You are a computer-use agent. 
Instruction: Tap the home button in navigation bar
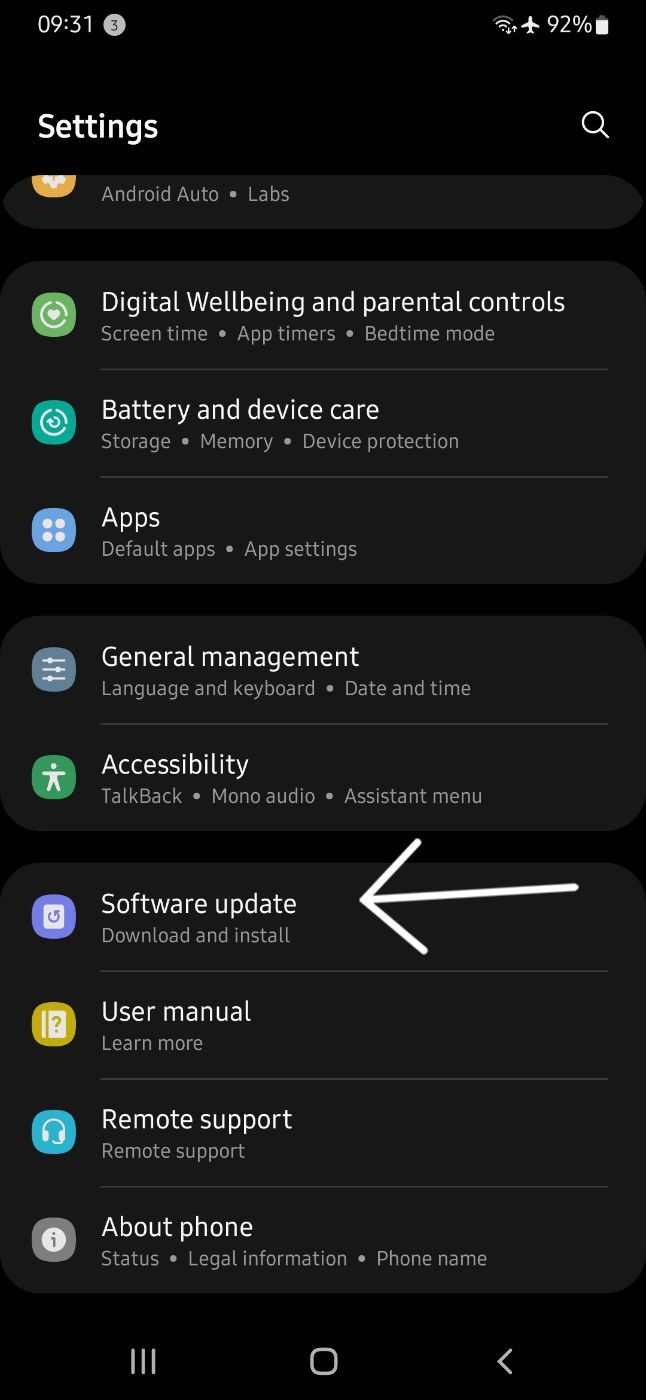pyautogui.click(x=323, y=1361)
